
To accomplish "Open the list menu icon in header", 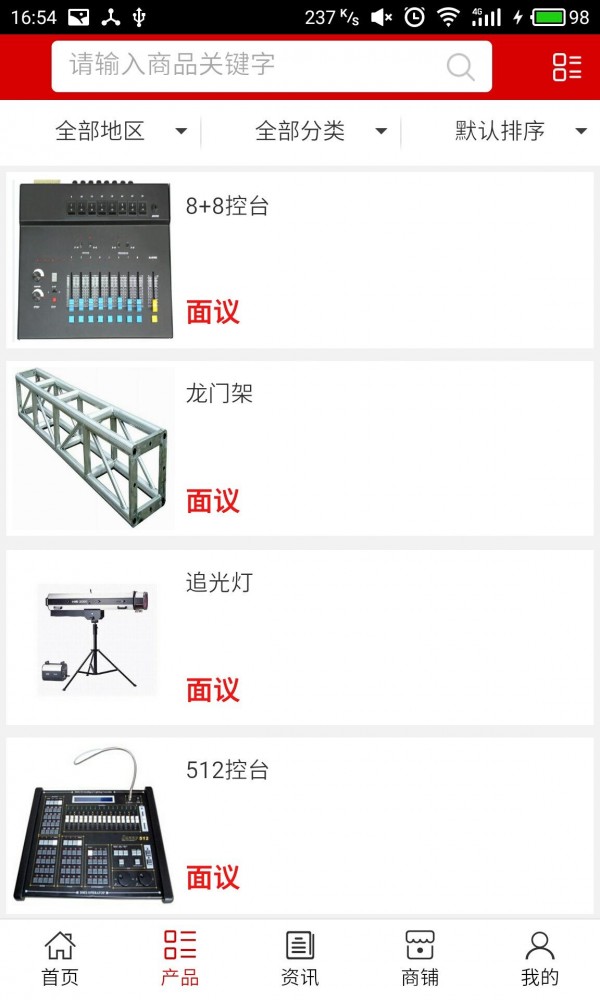I will point(567,67).
